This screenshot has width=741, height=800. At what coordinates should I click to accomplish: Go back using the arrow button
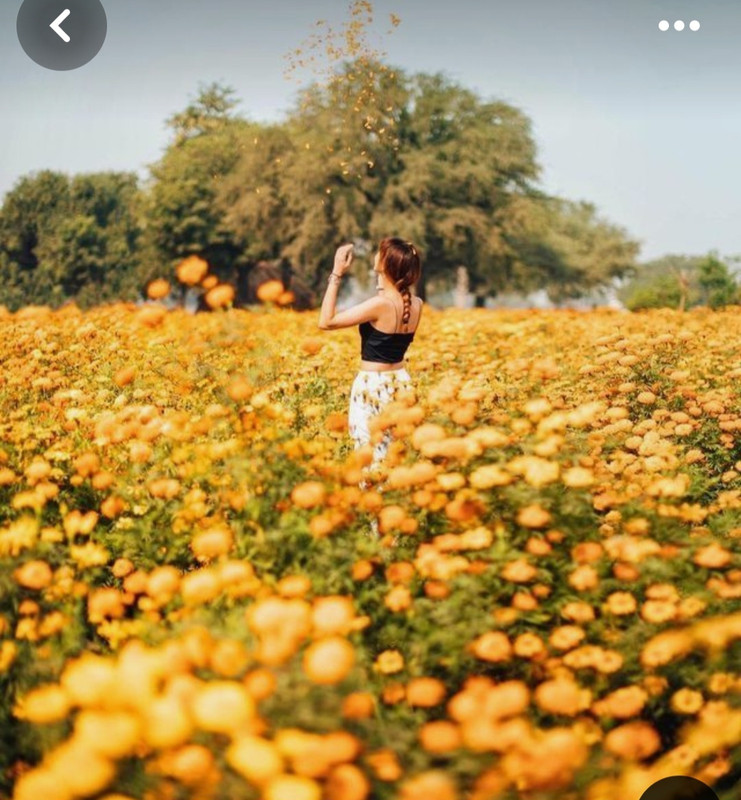[x=61, y=26]
